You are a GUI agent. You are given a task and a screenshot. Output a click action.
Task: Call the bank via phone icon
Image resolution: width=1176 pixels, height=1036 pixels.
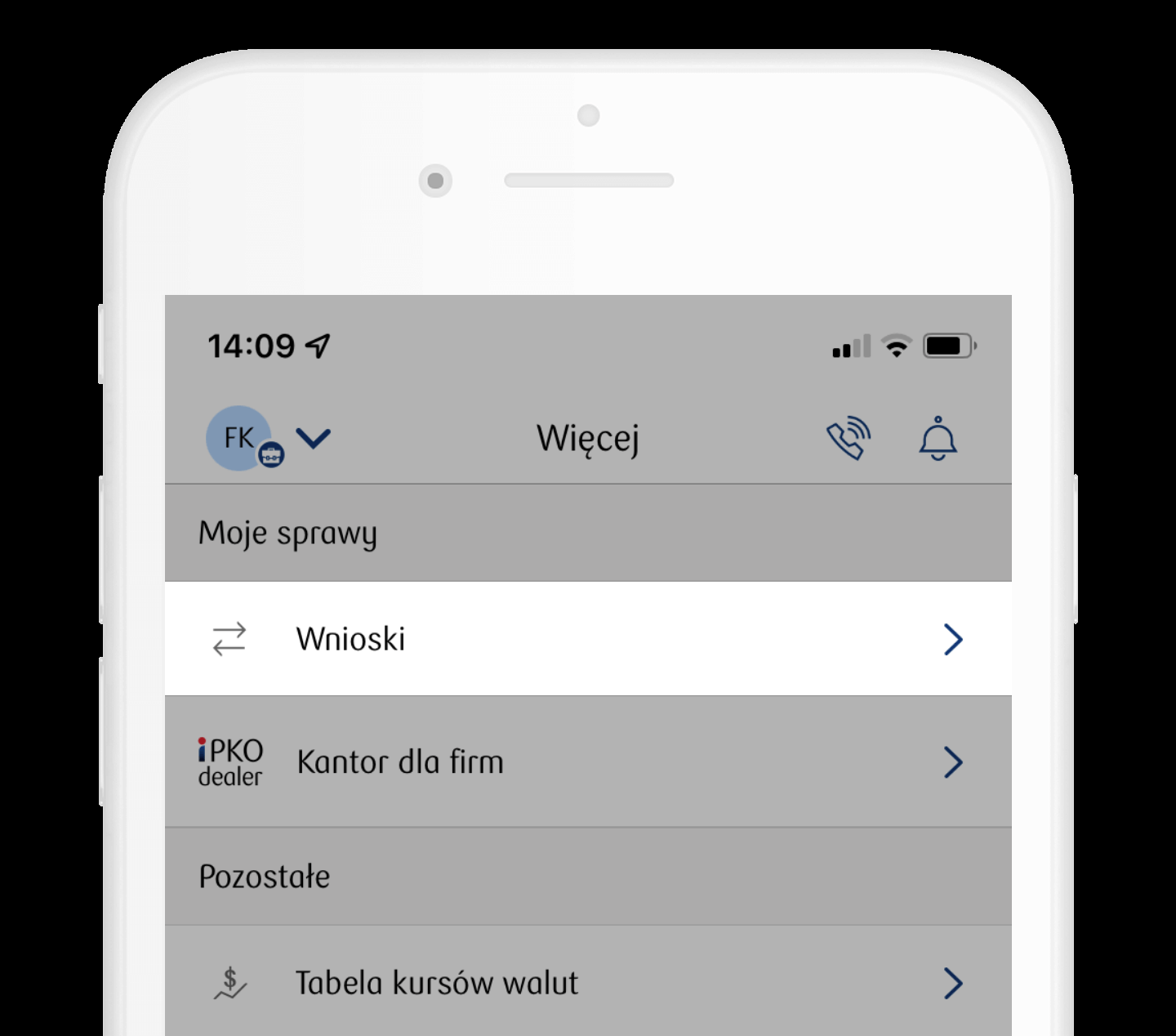tap(849, 439)
